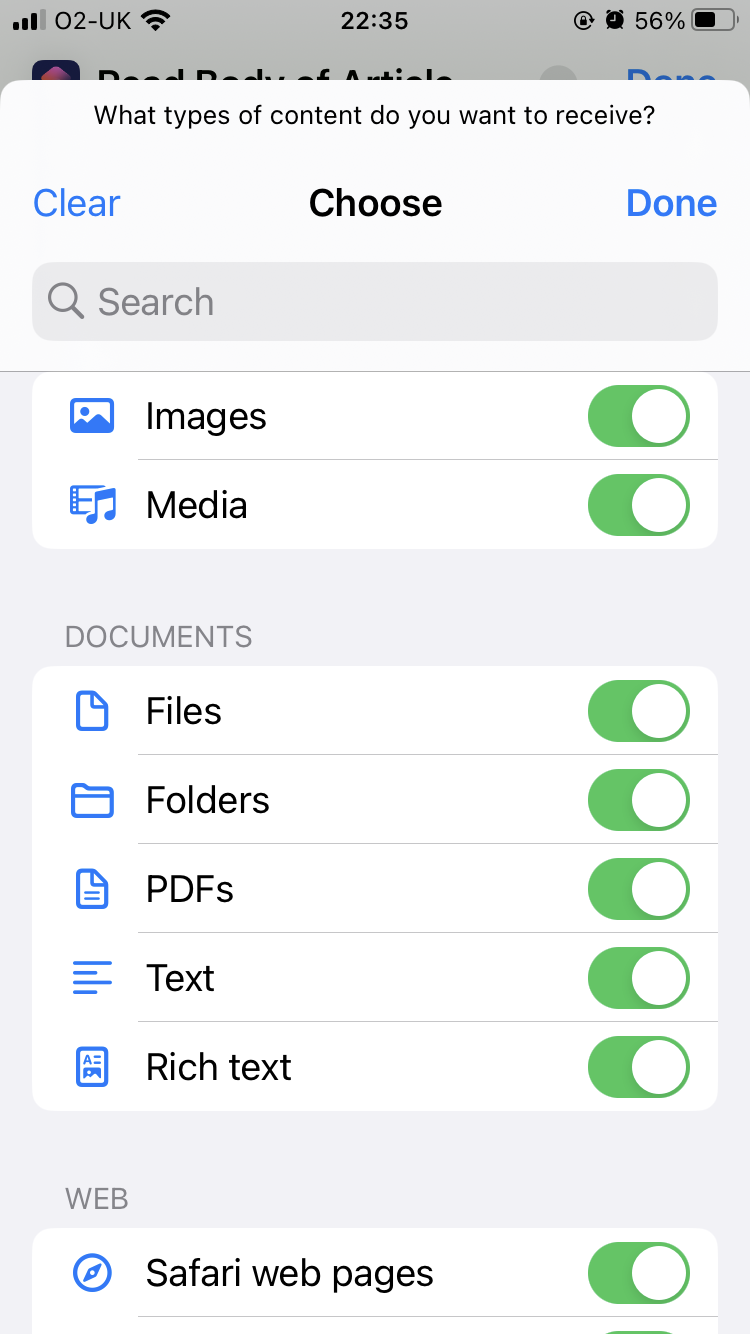Viewport: 750px width, 1334px height.
Task: Focus the Search field
Action: pos(375,302)
